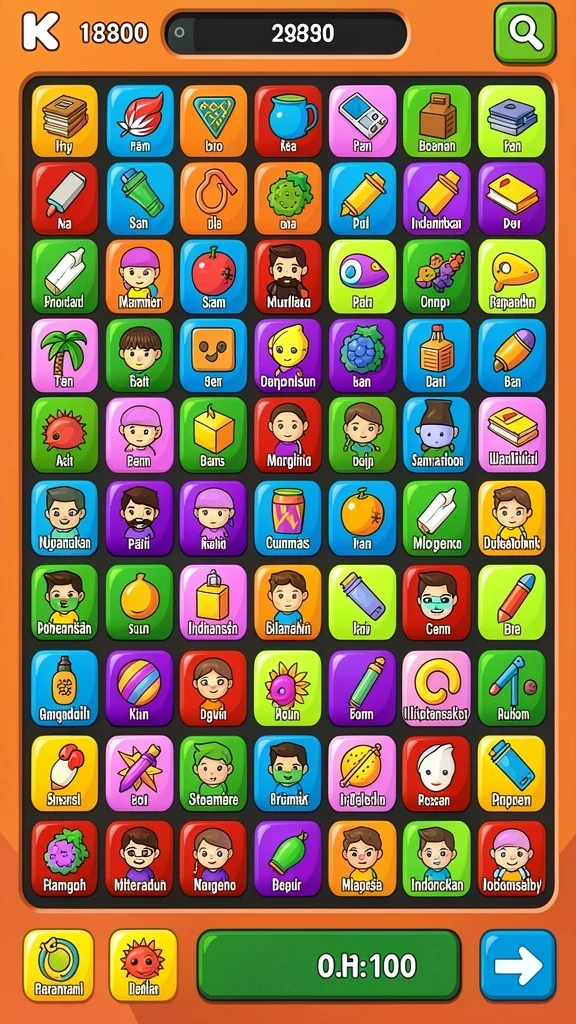Select the Wantiitial books tile

coord(511,434)
